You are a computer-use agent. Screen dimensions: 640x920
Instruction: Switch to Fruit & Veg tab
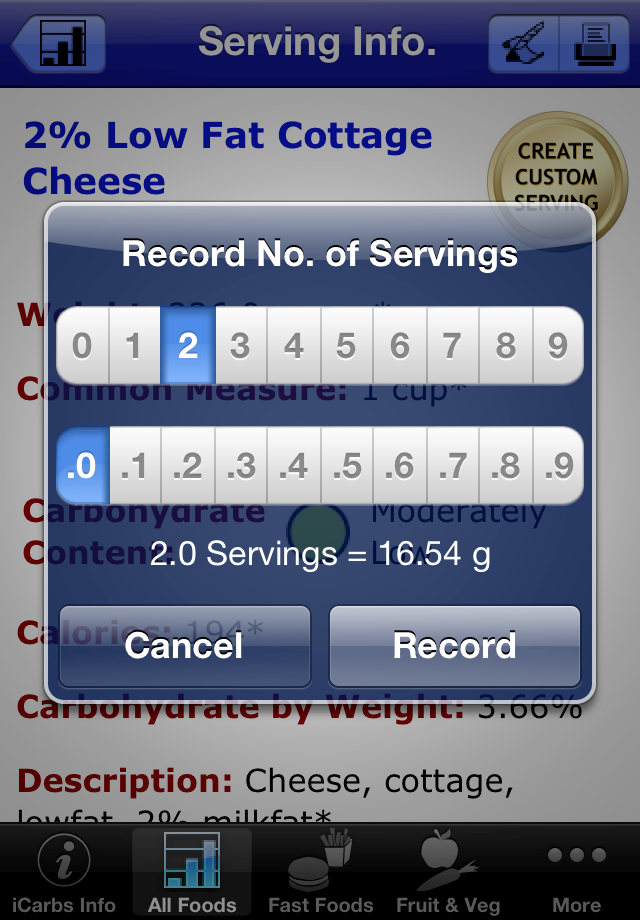(448, 873)
